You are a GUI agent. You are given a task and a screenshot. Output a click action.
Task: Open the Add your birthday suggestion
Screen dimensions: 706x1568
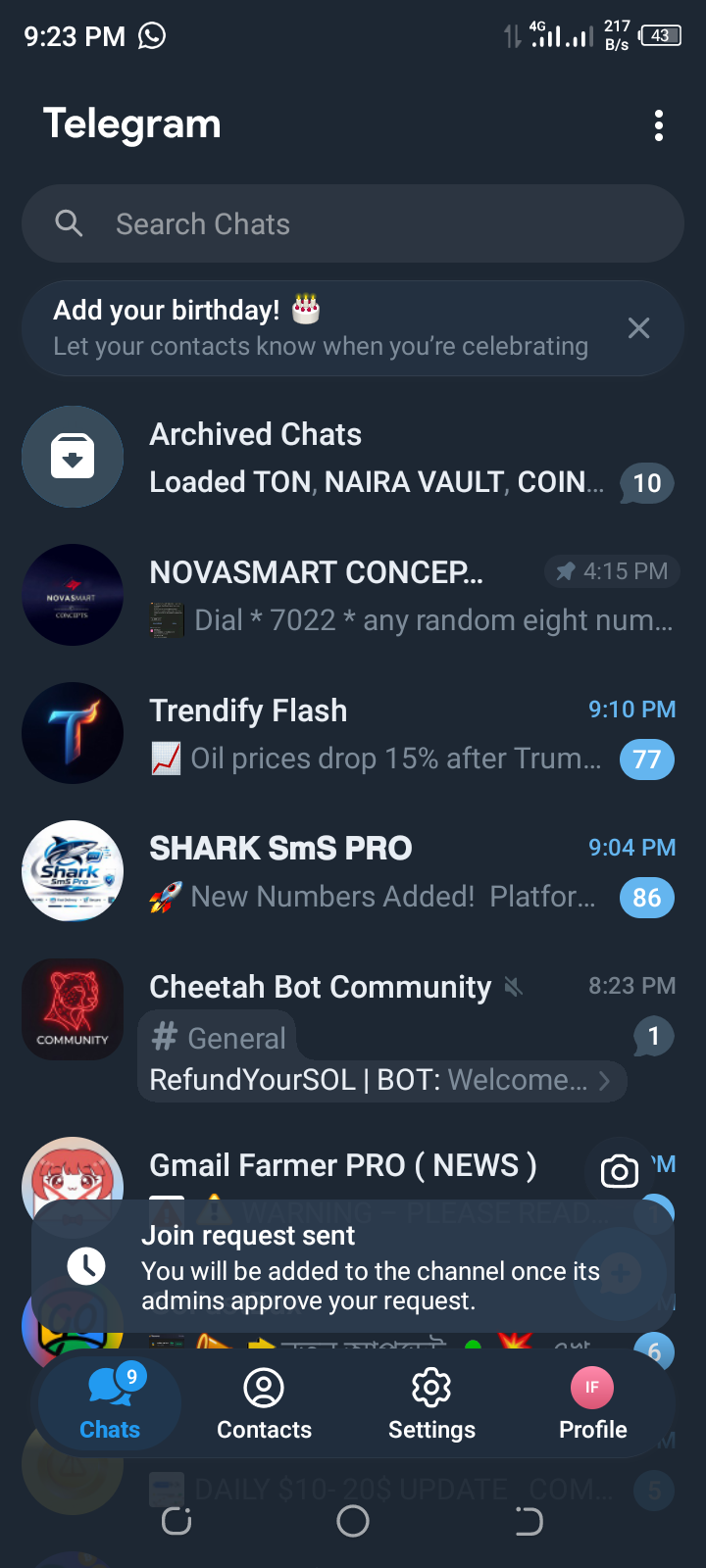click(x=320, y=328)
